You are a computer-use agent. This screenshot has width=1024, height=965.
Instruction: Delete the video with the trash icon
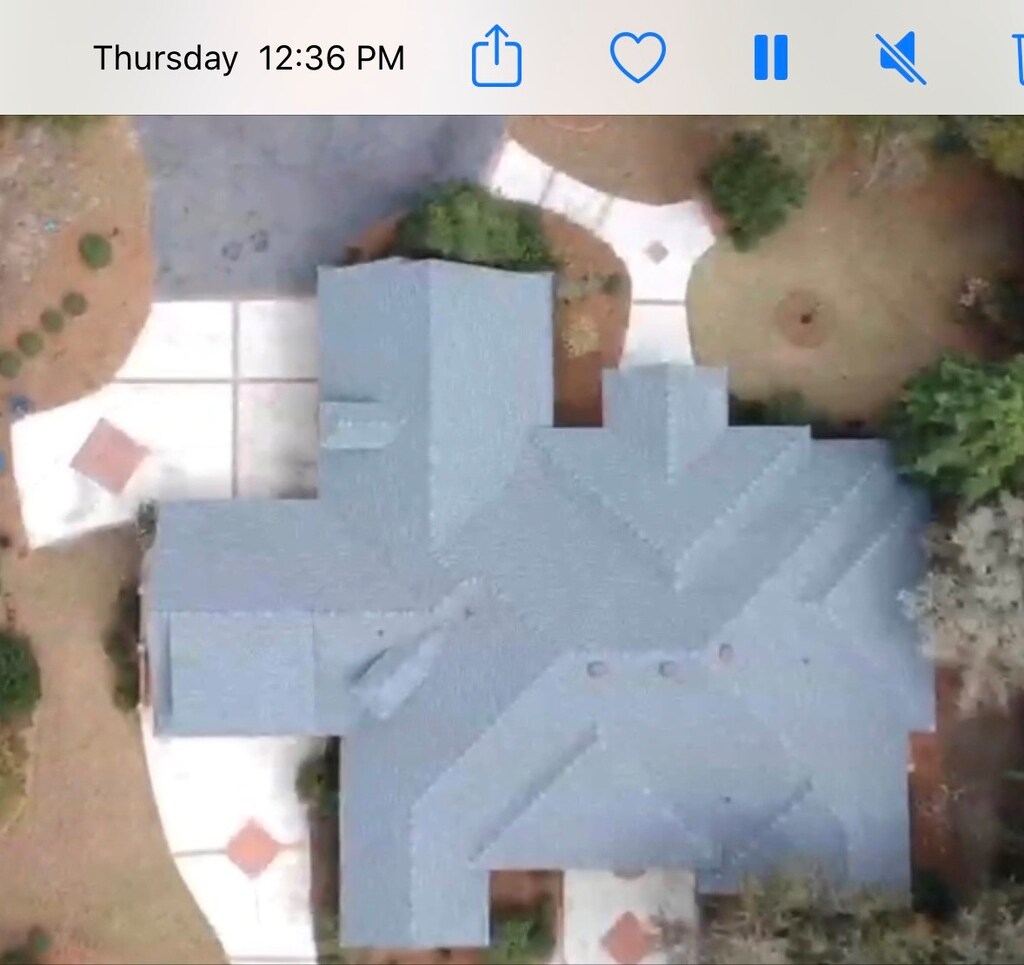click(x=1017, y=57)
